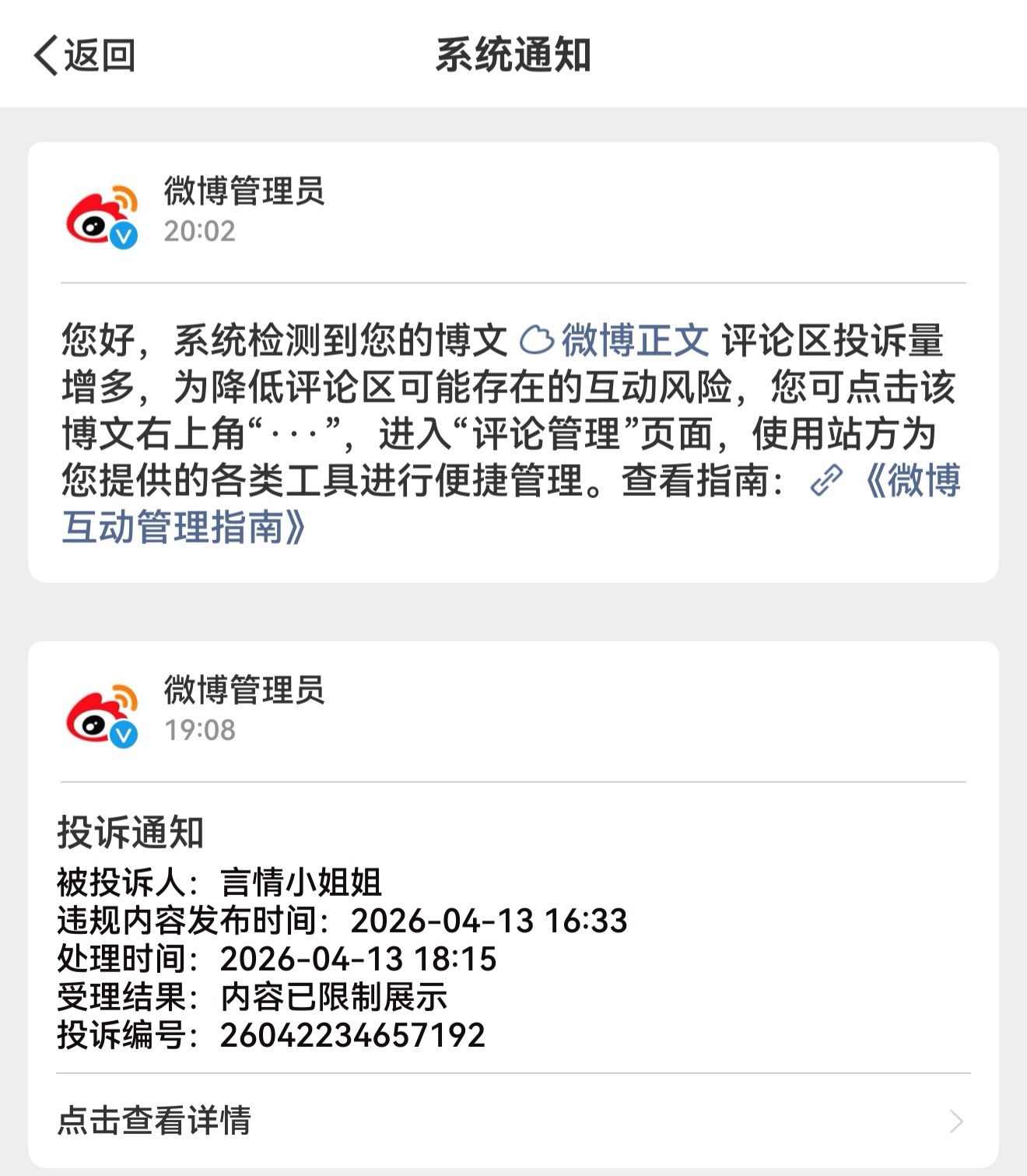Expand the complaint details via the right chevron
Viewport: 1027px width, 1176px height.
pyautogui.click(x=956, y=1122)
